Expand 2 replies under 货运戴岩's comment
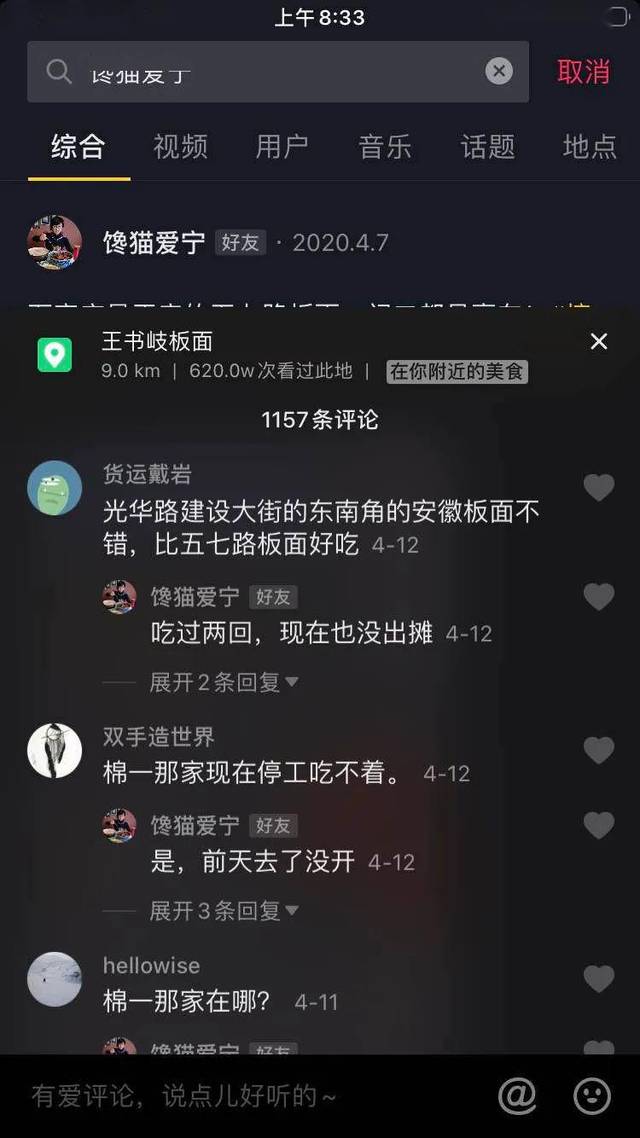640x1138 pixels. 223,682
